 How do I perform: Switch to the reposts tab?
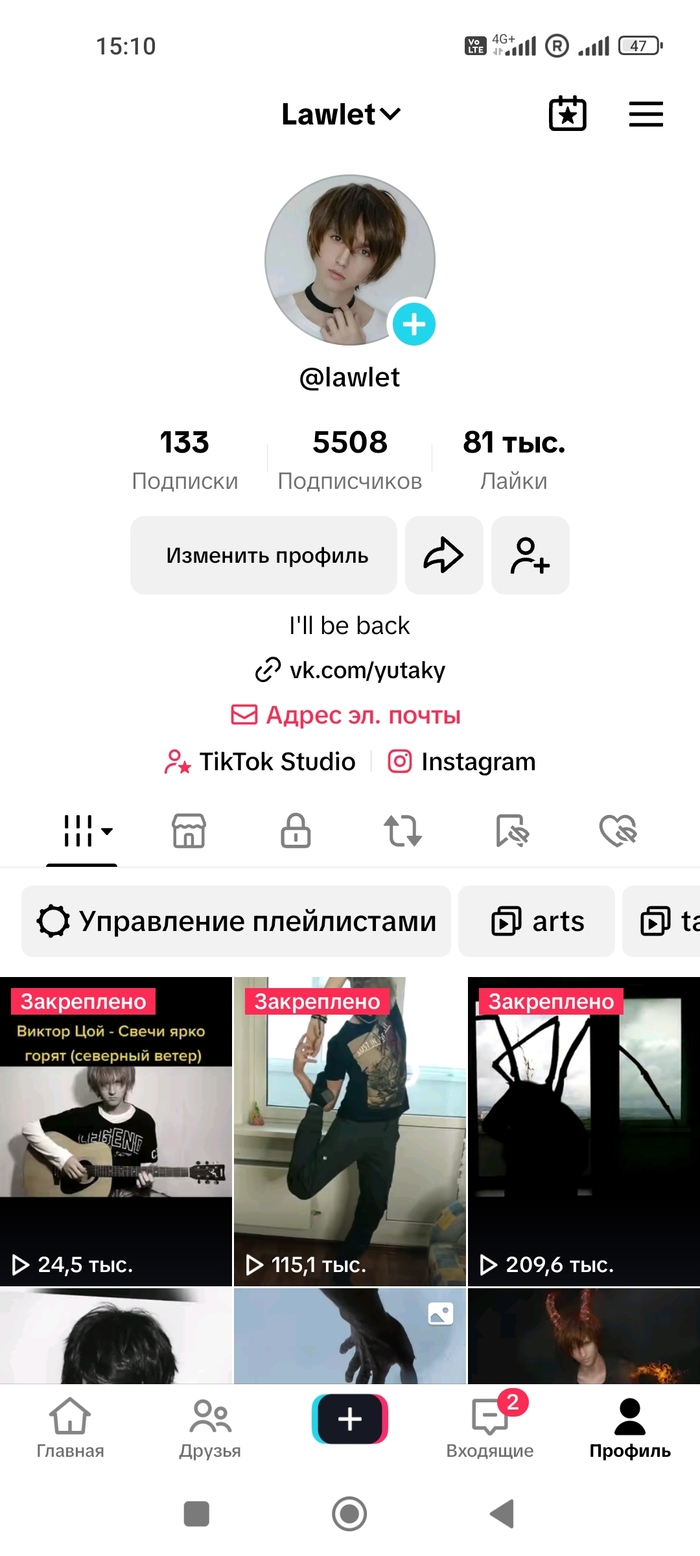403,831
